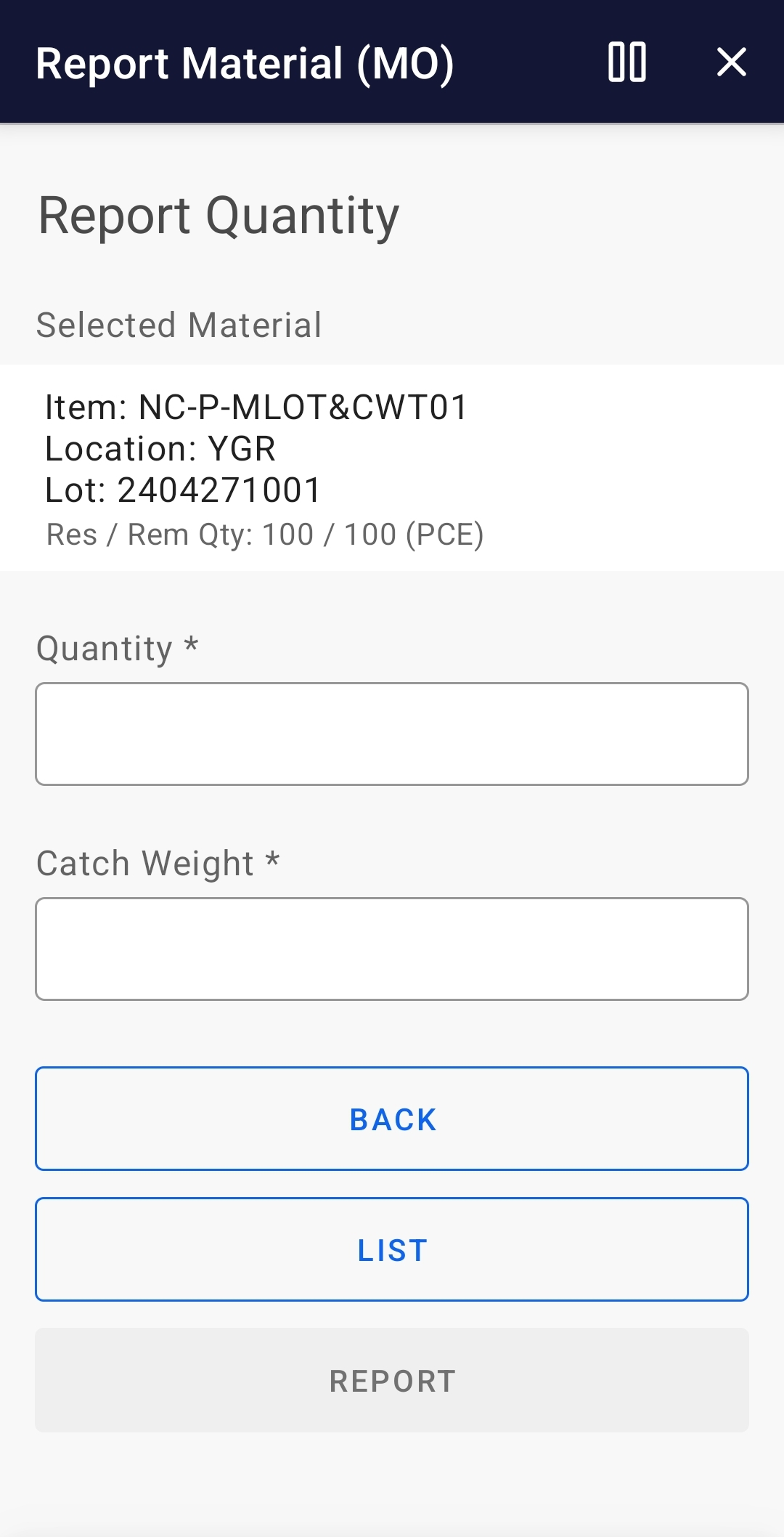784x1537 pixels.
Task: Focus the Quantity input field
Action: pyautogui.click(x=392, y=734)
